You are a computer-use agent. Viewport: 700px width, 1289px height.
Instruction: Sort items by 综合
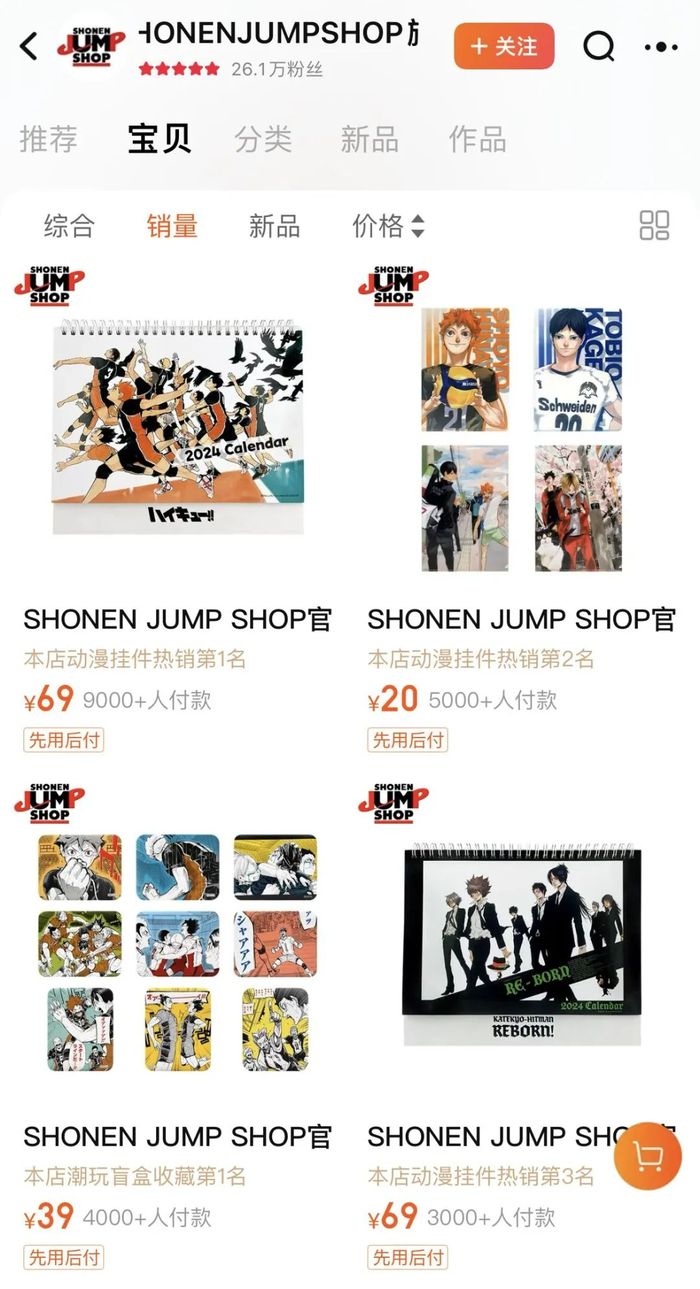pos(69,226)
